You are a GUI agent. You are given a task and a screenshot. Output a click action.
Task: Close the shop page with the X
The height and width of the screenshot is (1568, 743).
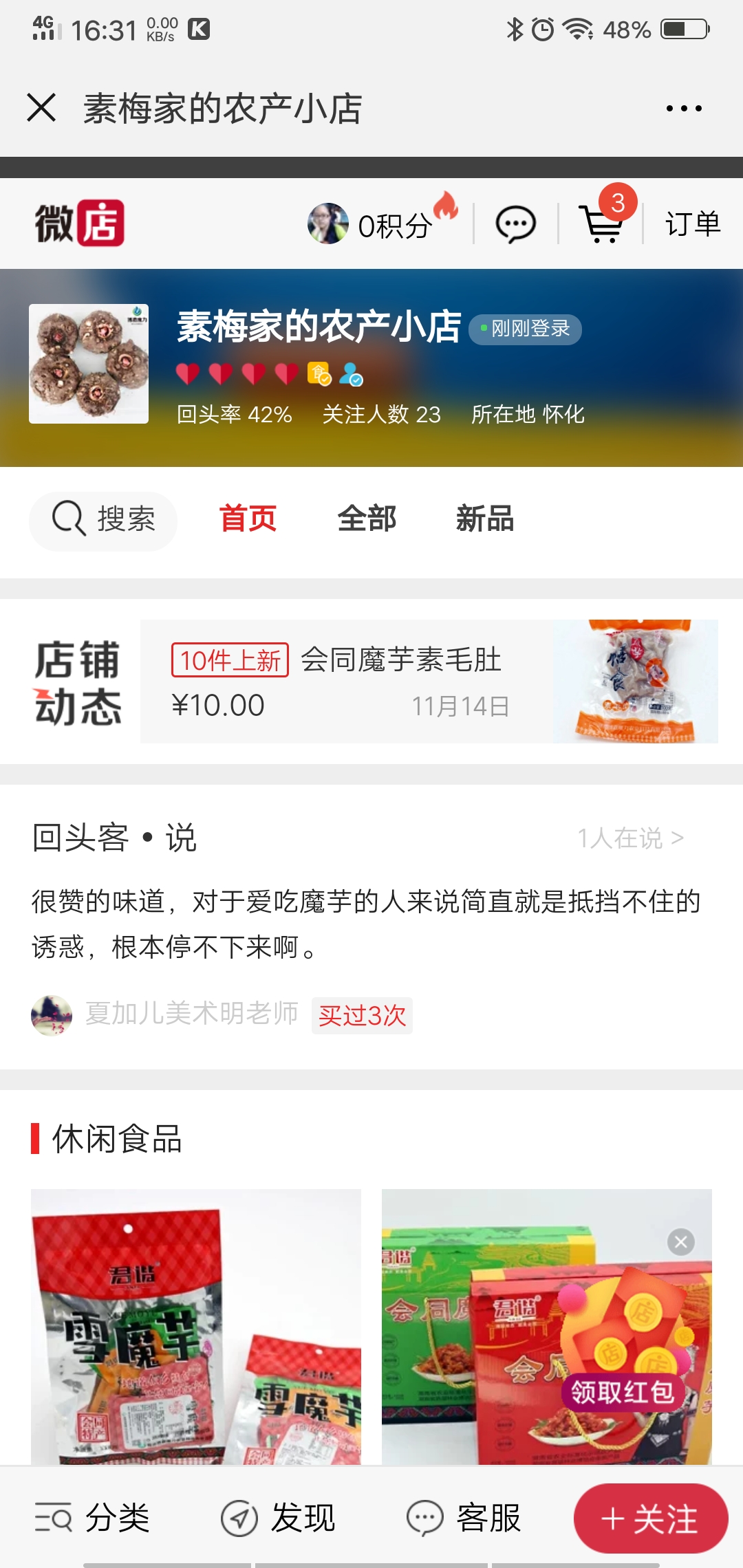pos(41,108)
